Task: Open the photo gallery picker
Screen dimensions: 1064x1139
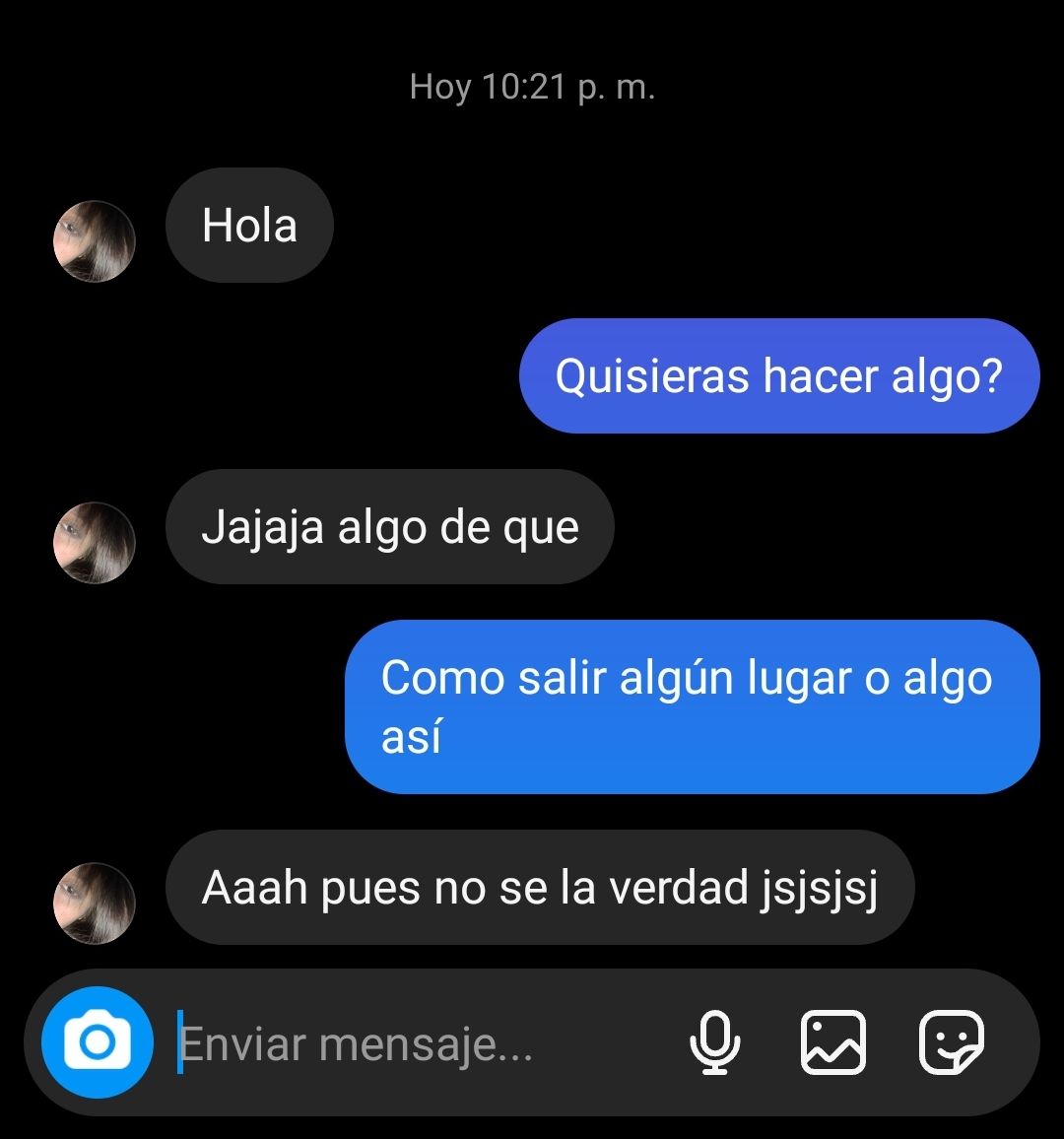Action: [x=833, y=1041]
